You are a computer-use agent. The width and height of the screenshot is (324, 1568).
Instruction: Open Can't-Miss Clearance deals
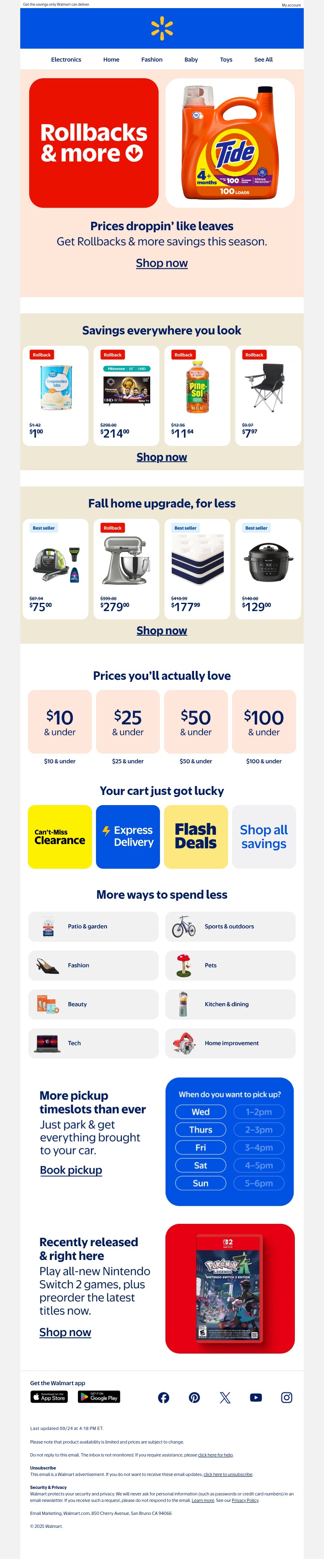(x=60, y=837)
